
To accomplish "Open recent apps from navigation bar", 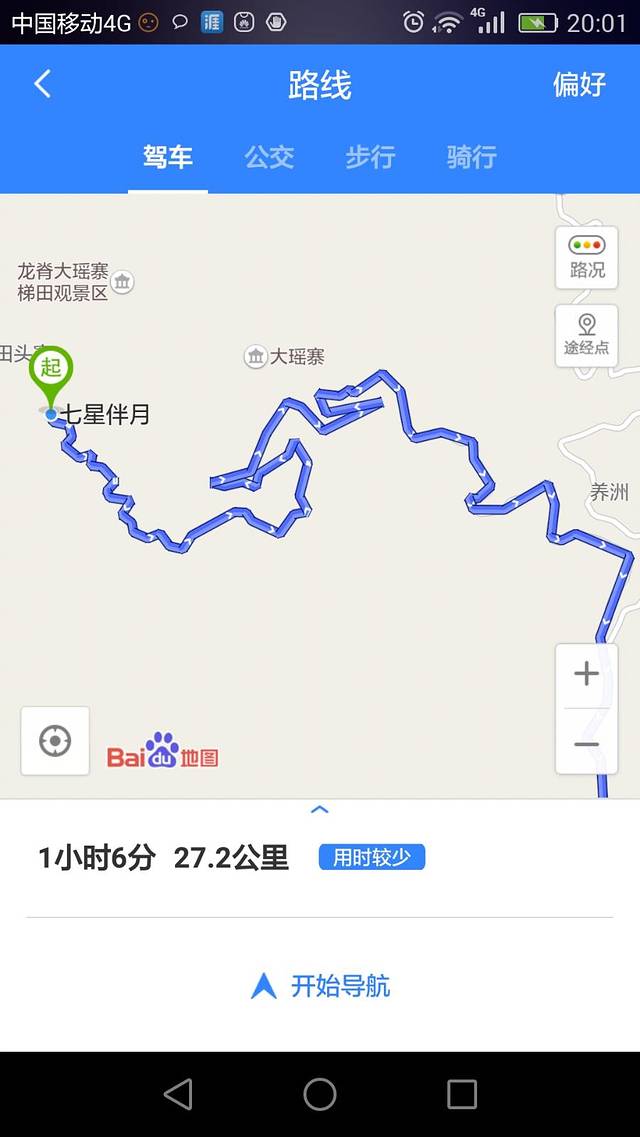I will [x=462, y=1094].
